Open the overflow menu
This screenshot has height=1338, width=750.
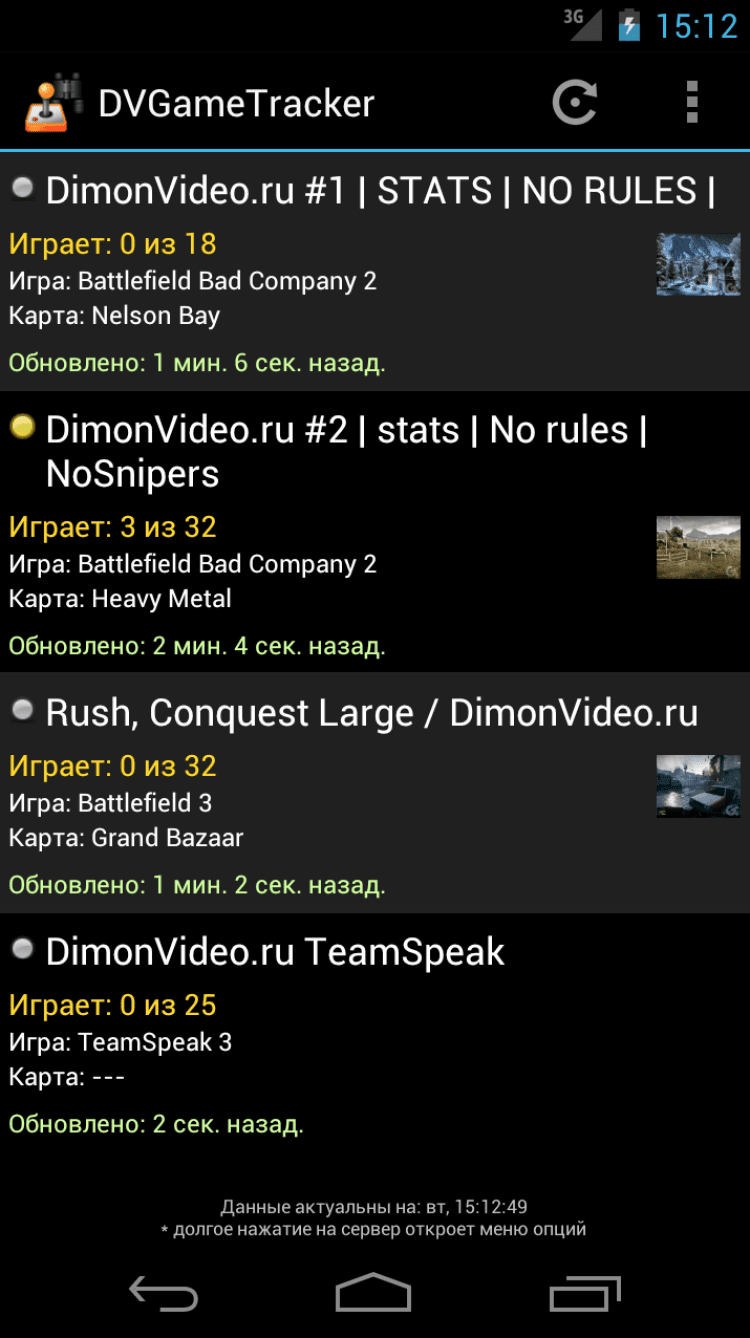click(x=691, y=103)
